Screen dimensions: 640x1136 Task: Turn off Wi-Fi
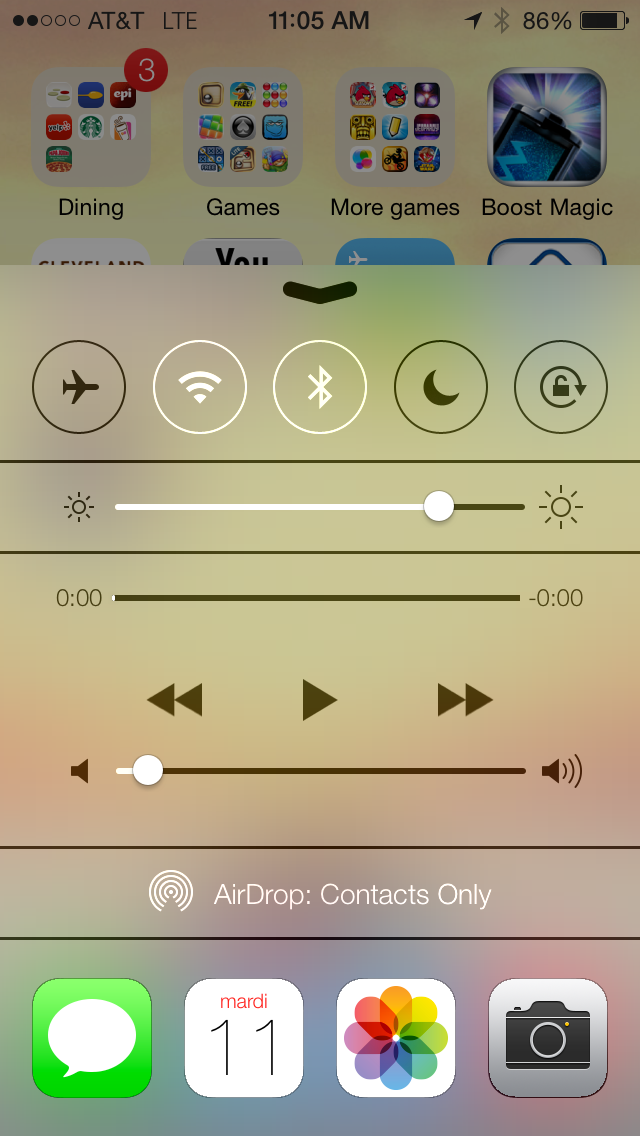[x=200, y=387]
